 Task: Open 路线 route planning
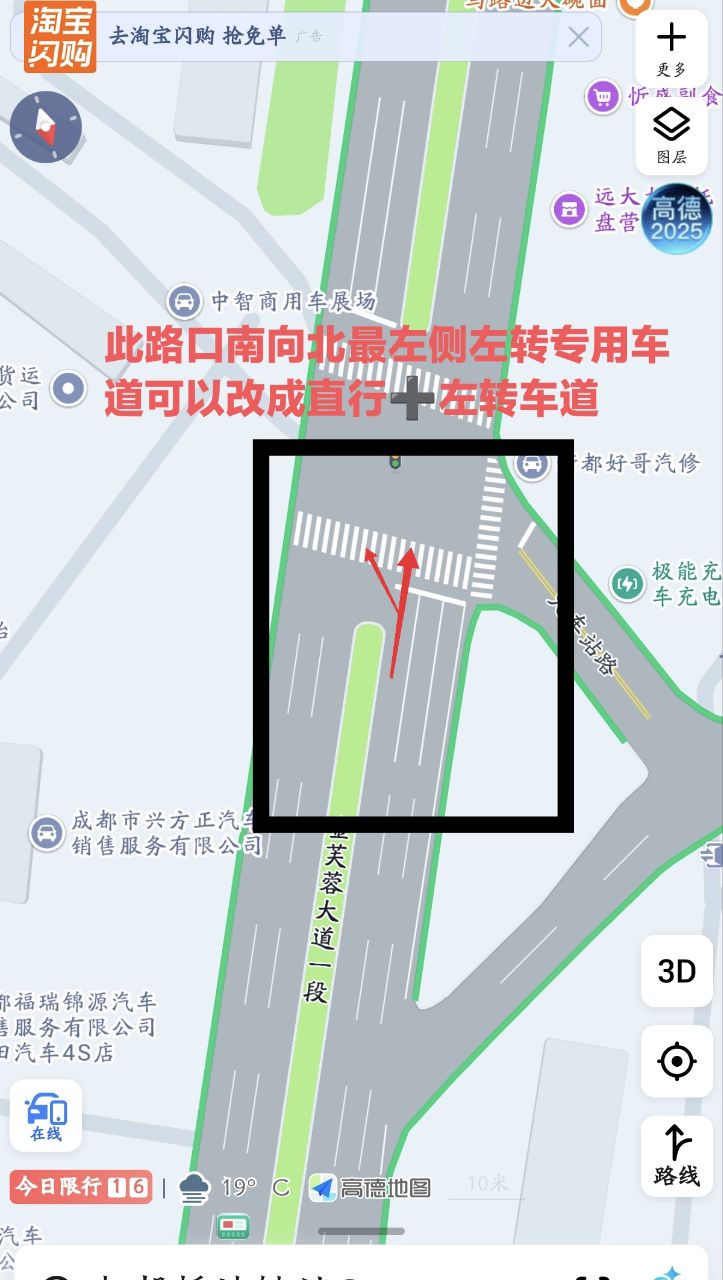[676, 1154]
